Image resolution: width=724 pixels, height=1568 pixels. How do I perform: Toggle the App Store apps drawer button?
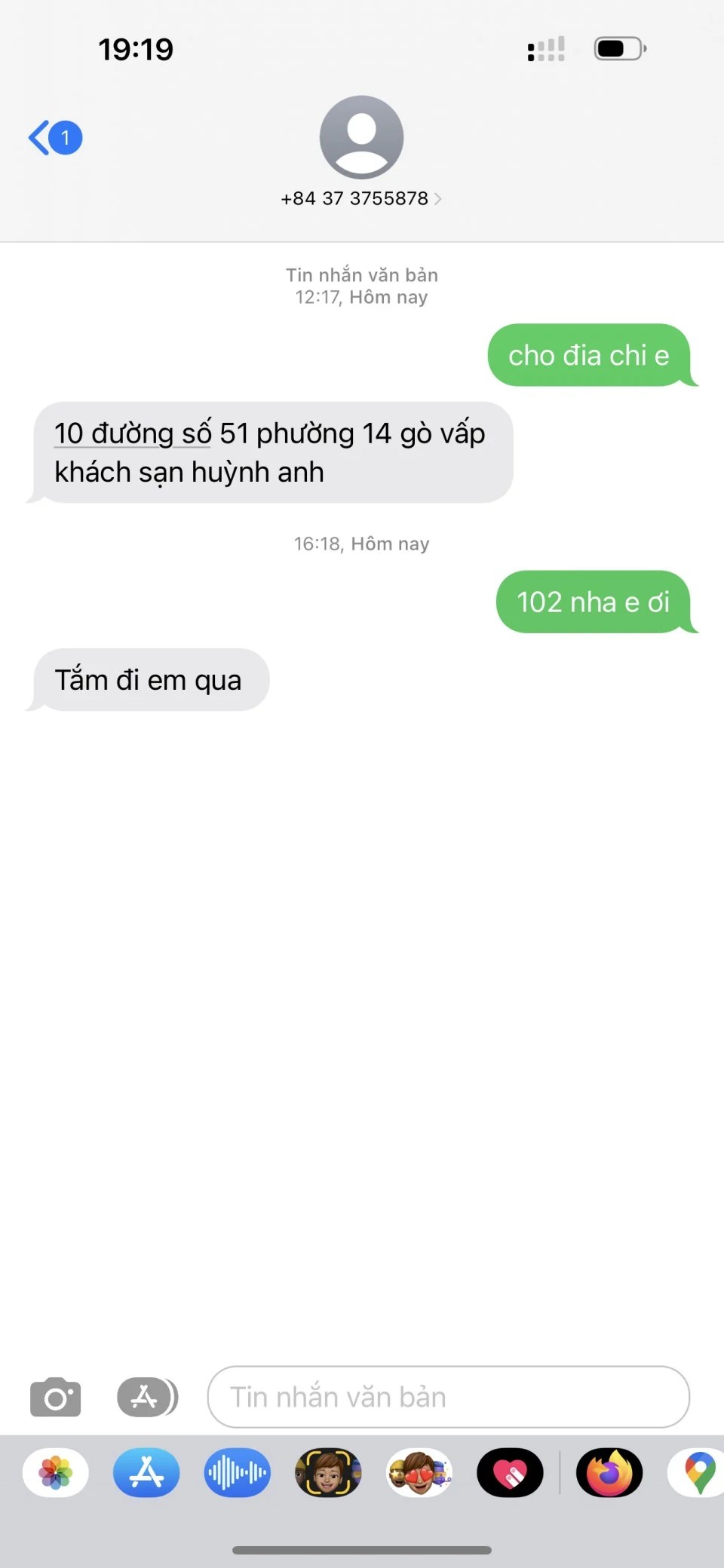147,1397
